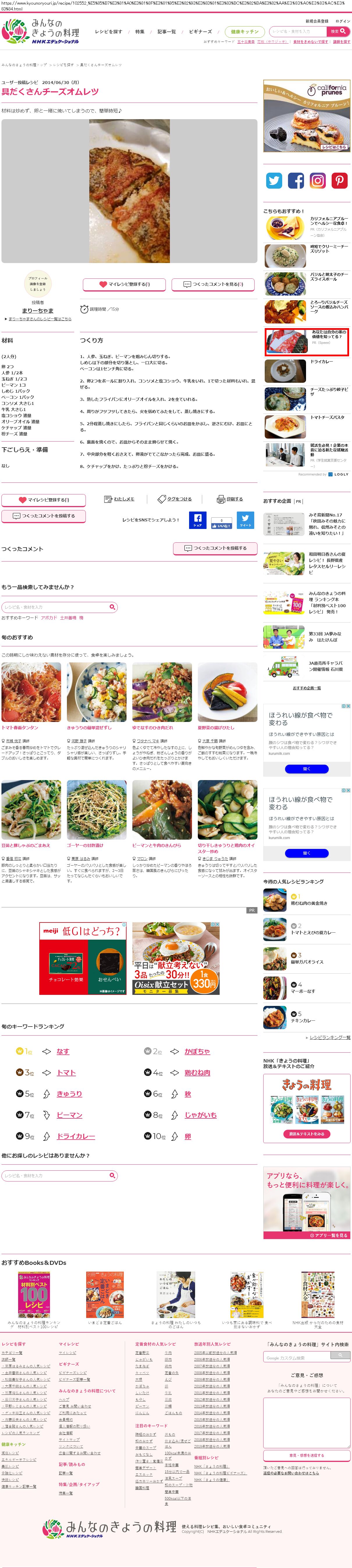Image resolution: width=352 pixels, height=1568 pixels.
Task: Open the Pinterest icon in the sidebar
Action: (339, 180)
